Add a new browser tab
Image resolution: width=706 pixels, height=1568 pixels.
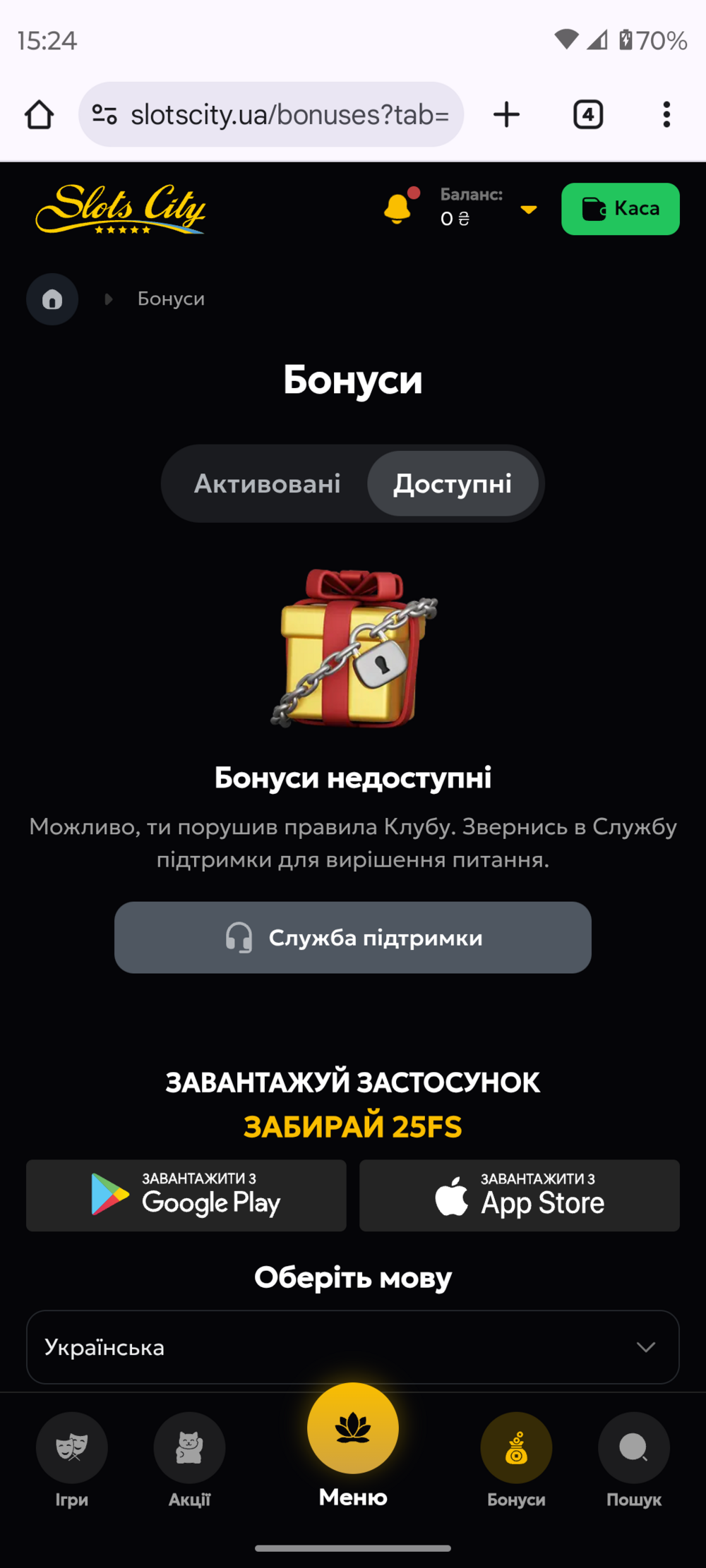(506, 114)
